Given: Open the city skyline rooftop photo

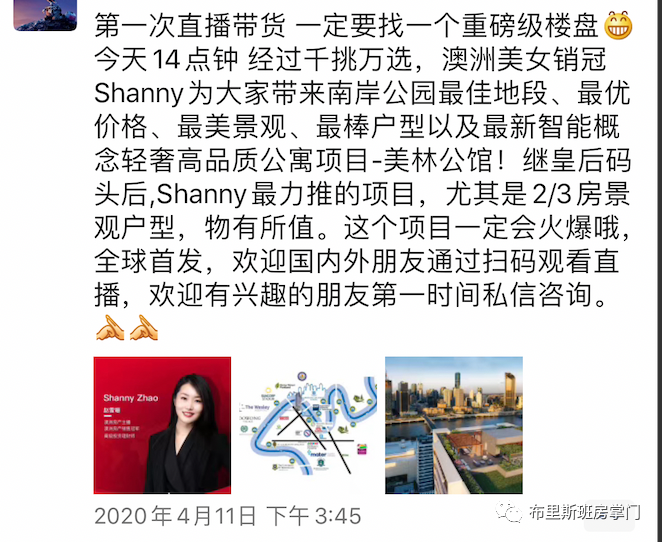Looking at the screenshot, I should point(453,425).
